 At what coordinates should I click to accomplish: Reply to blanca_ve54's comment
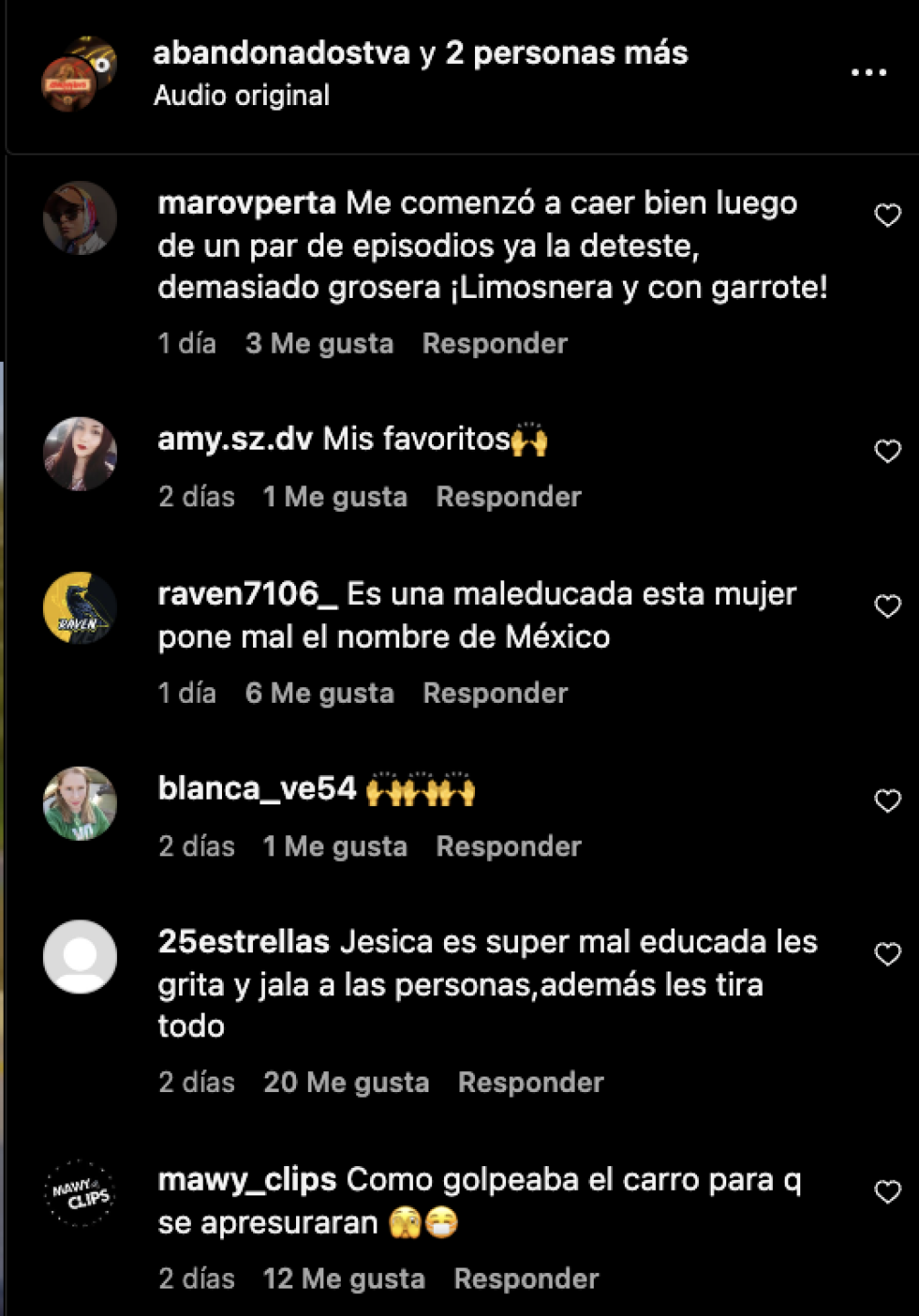[x=508, y=847]
